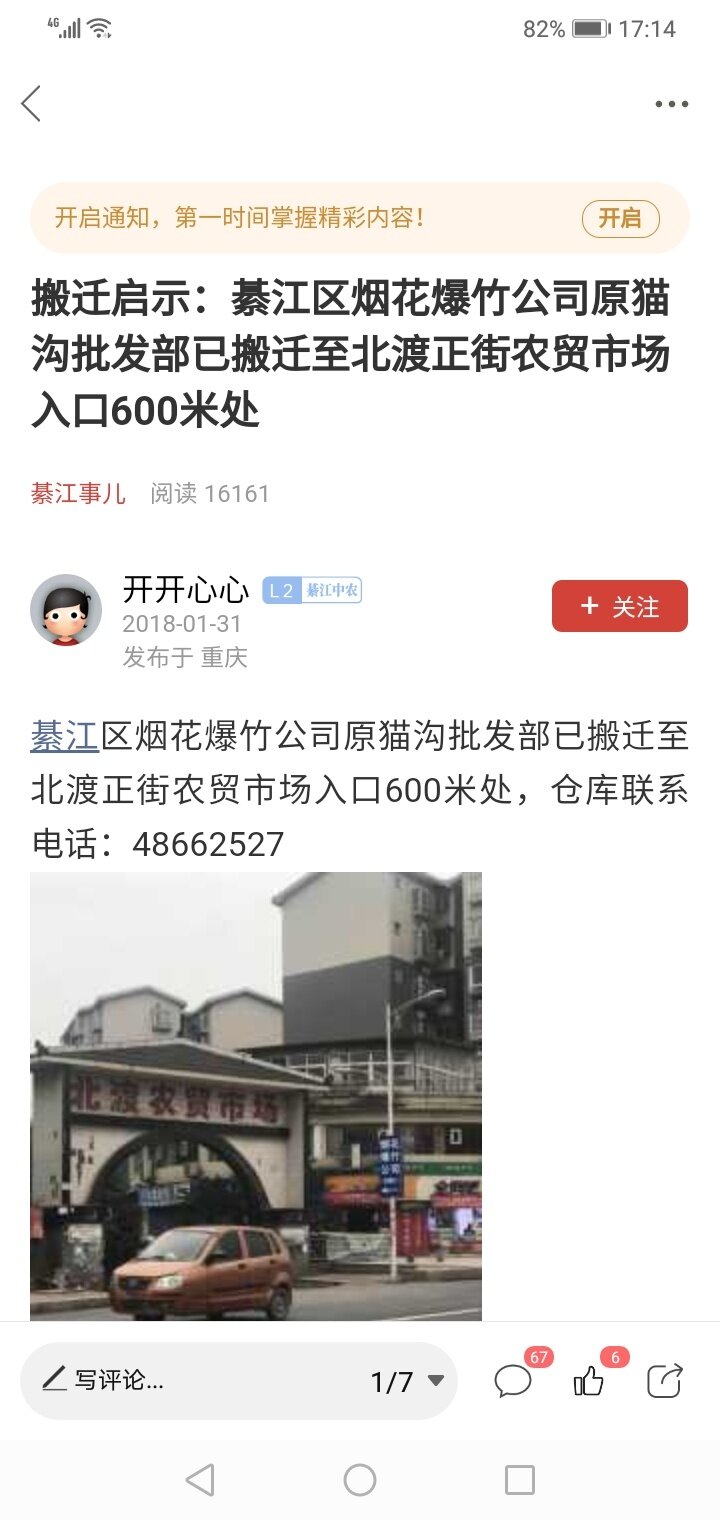Open the 北渡农贸市场 photo
Screen dimensions: 720x1520
pyautogui.click(x=256, y=1095)
